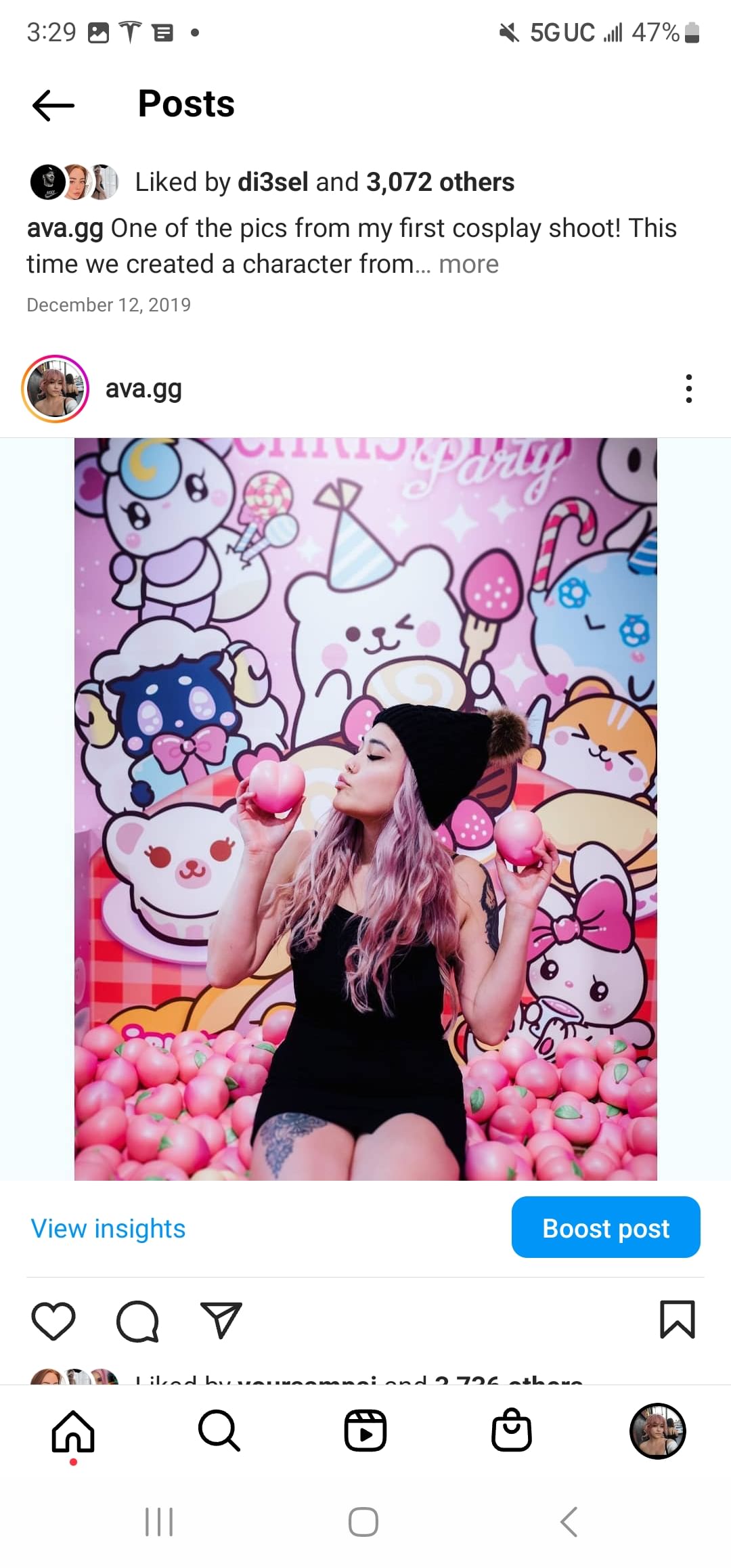Open your profile tab
This screenshot has width=731, height=1568.
(657, 1431)
